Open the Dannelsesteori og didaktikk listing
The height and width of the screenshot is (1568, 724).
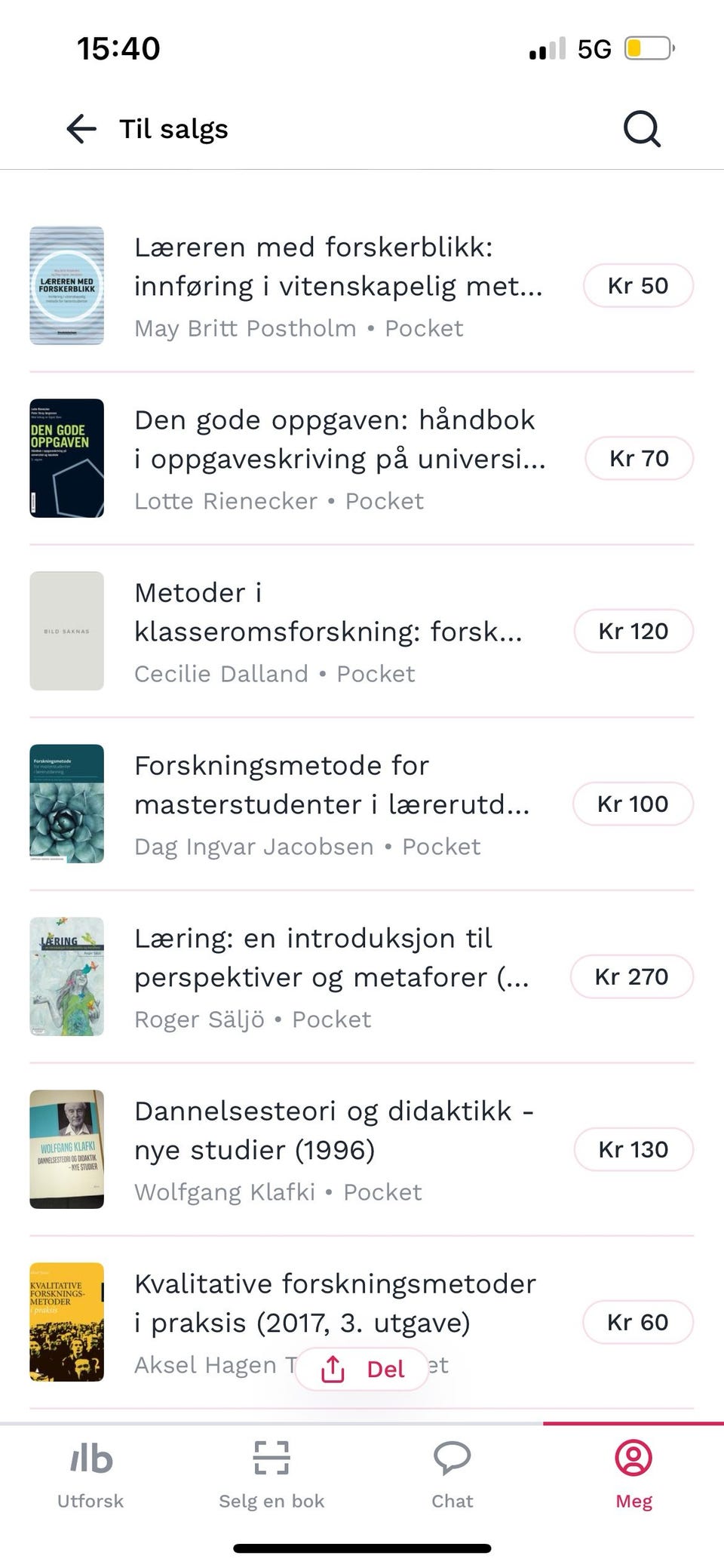coord(333,1148)
